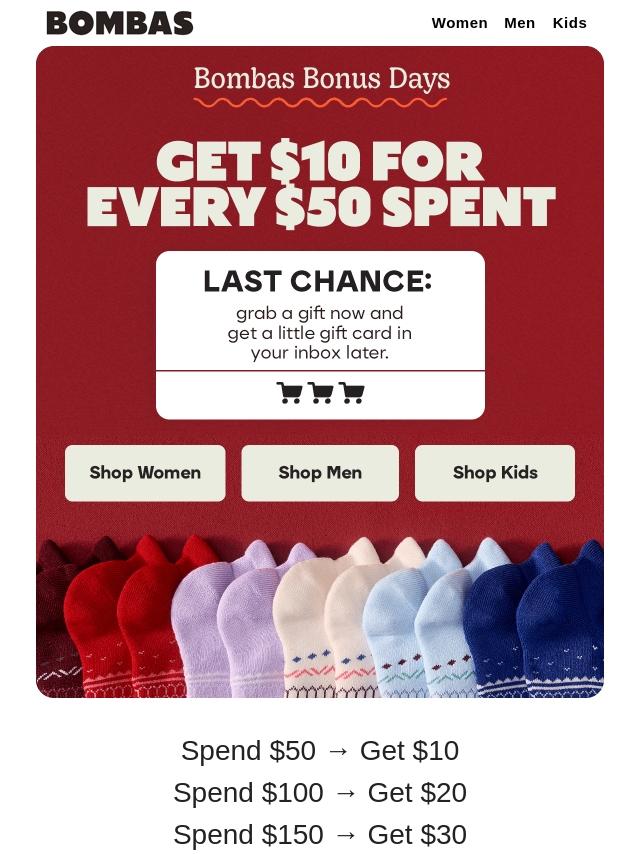The width and height of the screenshot is (640, 854).
Task: Choose the Shop Men button
Action: (320, 473)
